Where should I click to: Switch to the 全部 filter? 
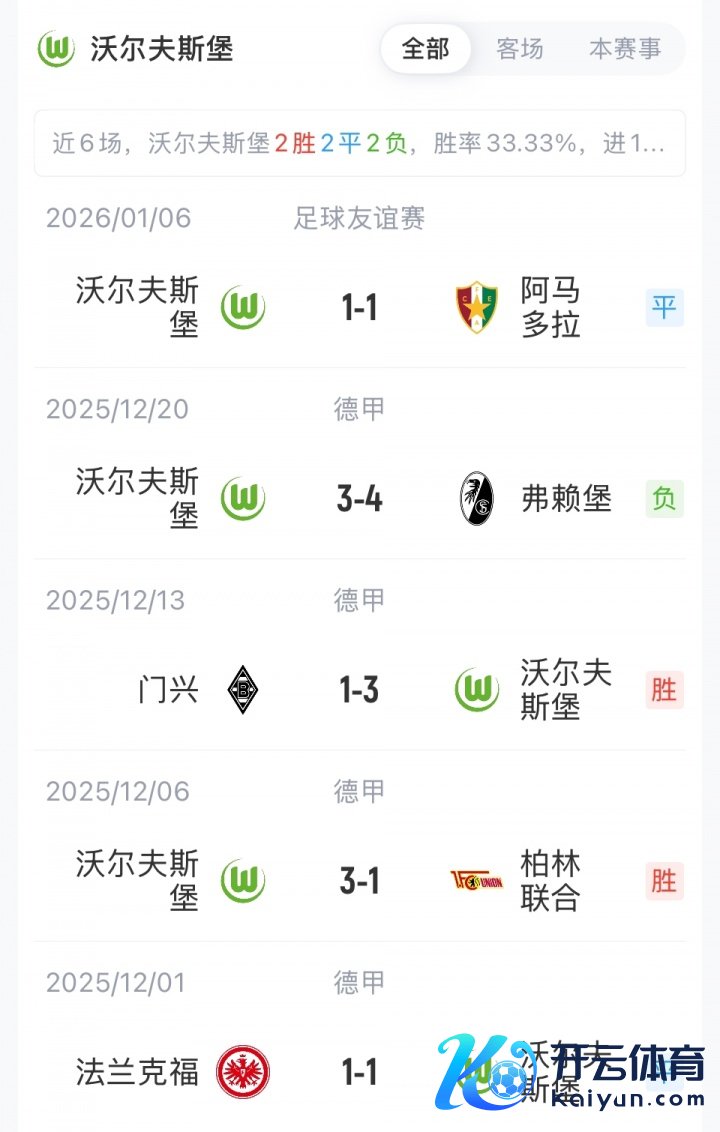pos(426,49)
